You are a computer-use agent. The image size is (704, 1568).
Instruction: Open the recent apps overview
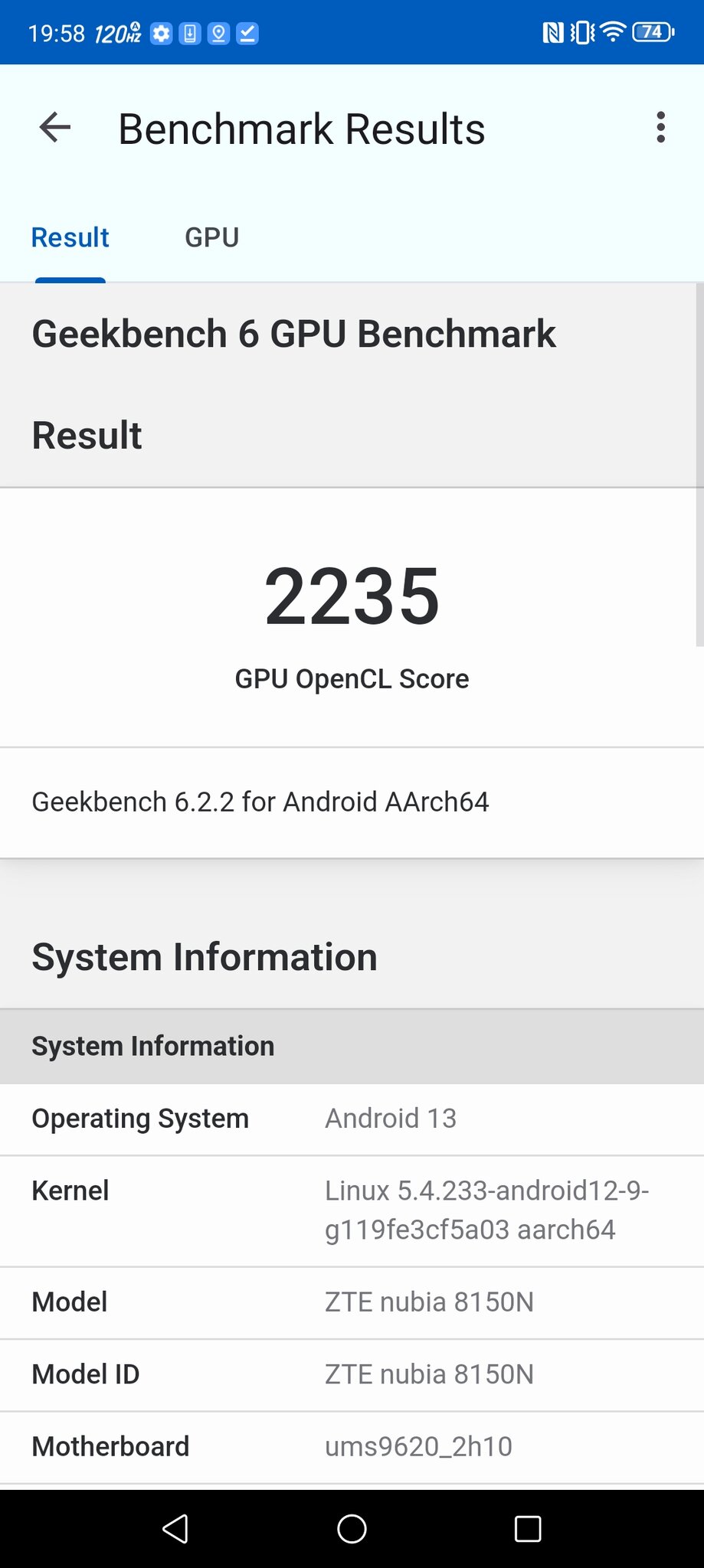tap(528, 1529)
